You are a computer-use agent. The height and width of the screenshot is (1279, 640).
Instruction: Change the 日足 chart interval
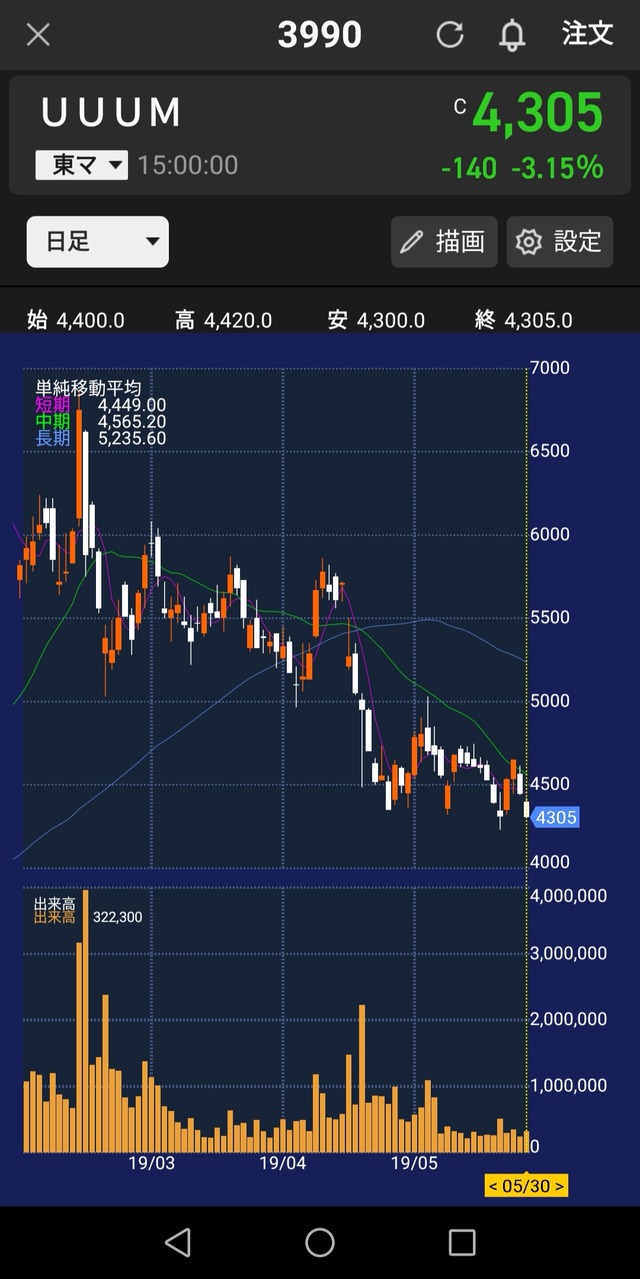click(x=98, y=242)
